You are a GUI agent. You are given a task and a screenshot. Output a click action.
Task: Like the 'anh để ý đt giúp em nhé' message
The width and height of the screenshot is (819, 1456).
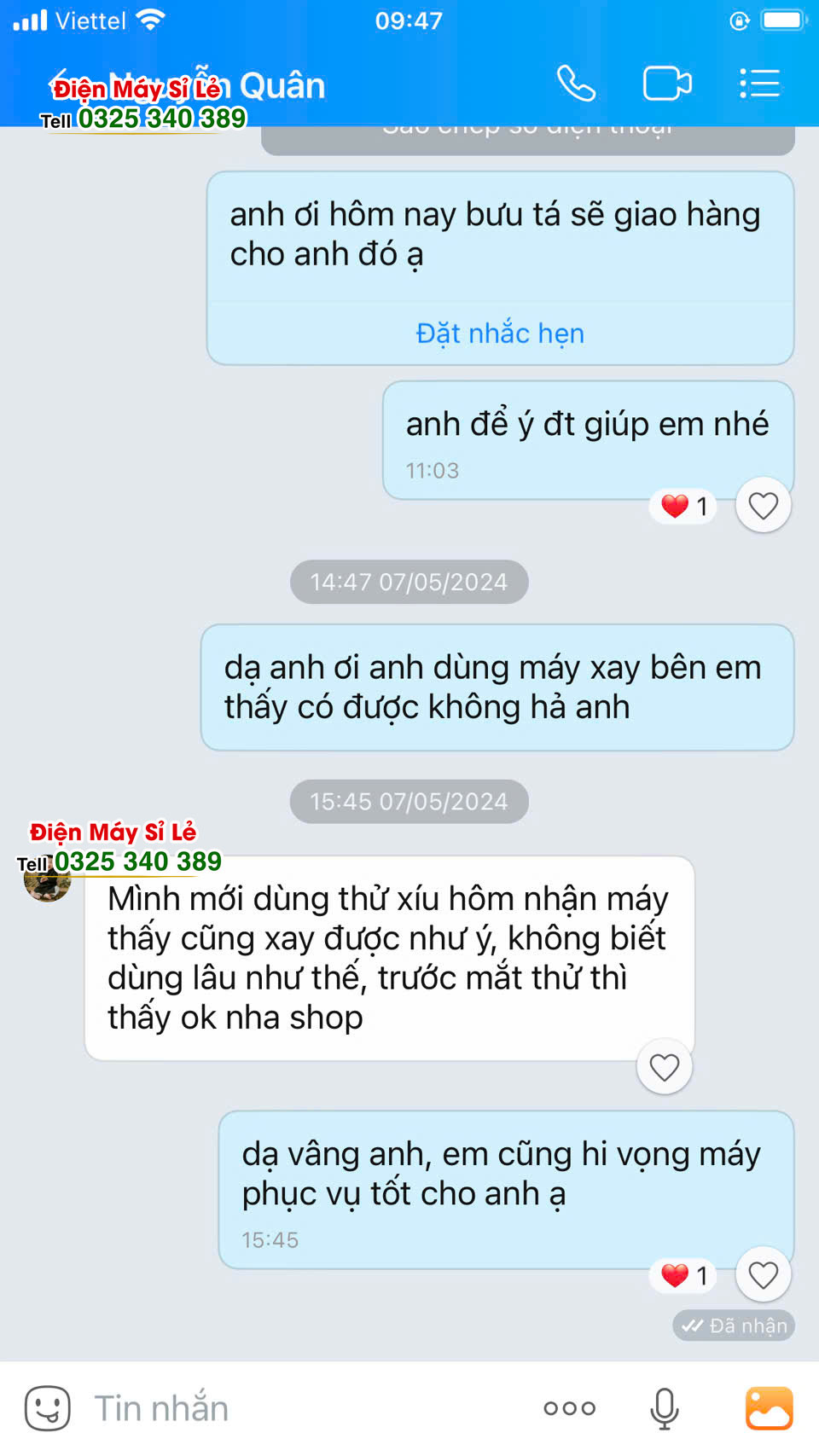tap(763, 506)
